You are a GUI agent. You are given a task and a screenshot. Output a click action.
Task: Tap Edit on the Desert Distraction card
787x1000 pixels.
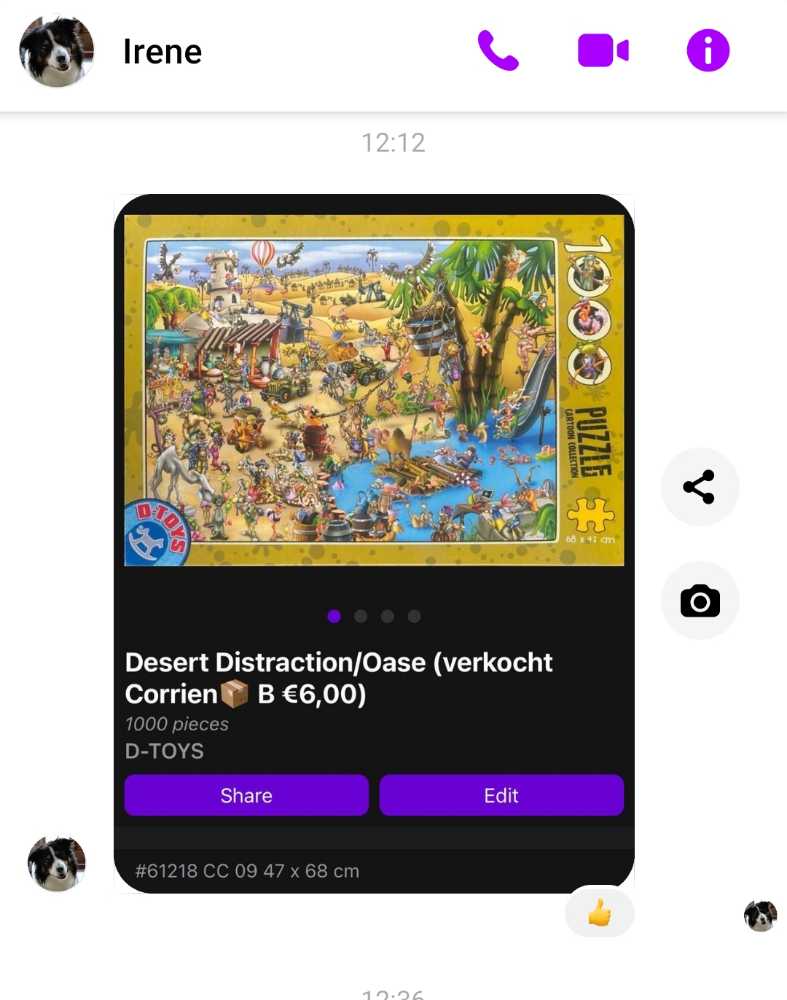tap(501, 795)
